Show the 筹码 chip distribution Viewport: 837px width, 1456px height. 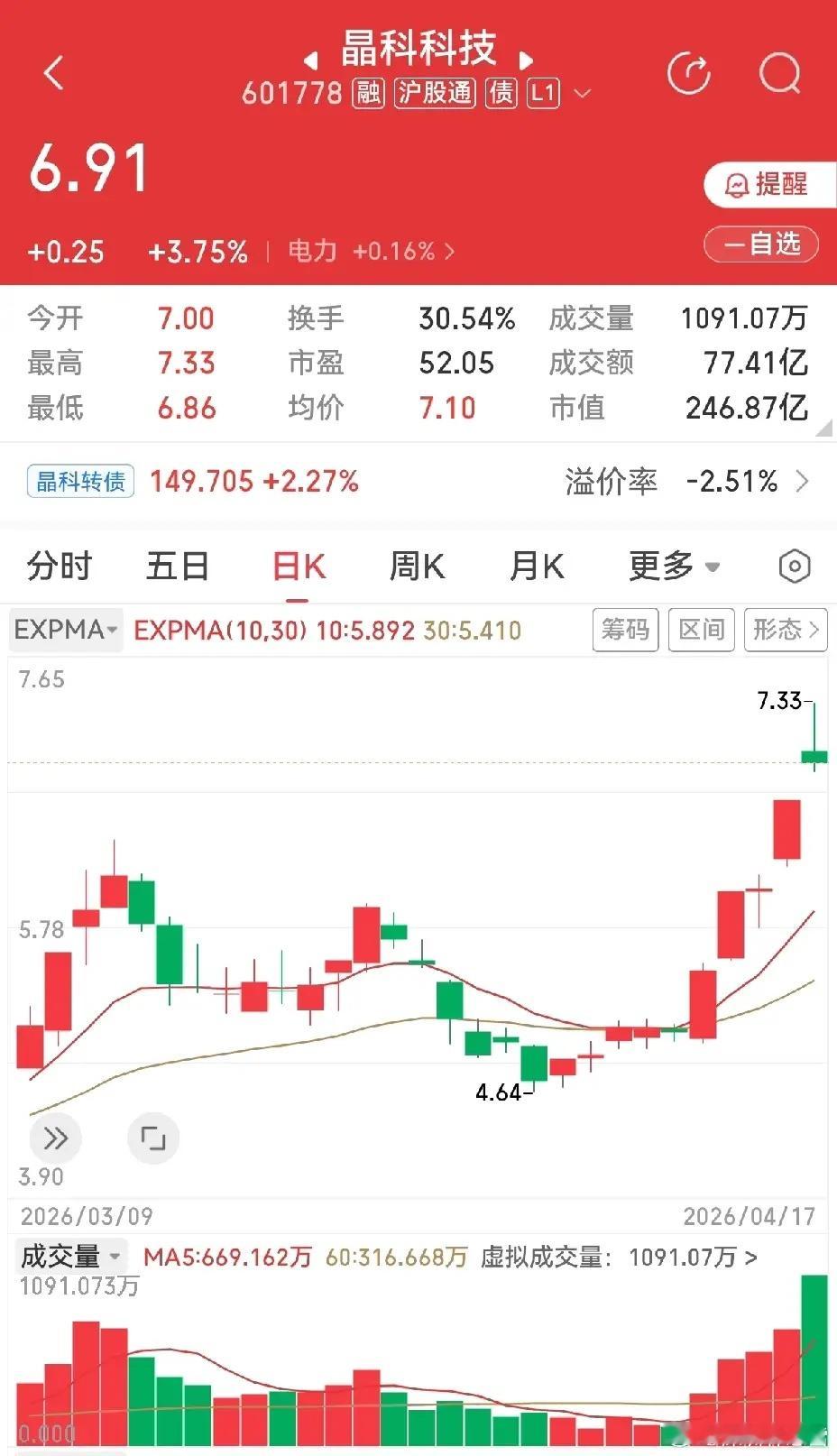626,629
